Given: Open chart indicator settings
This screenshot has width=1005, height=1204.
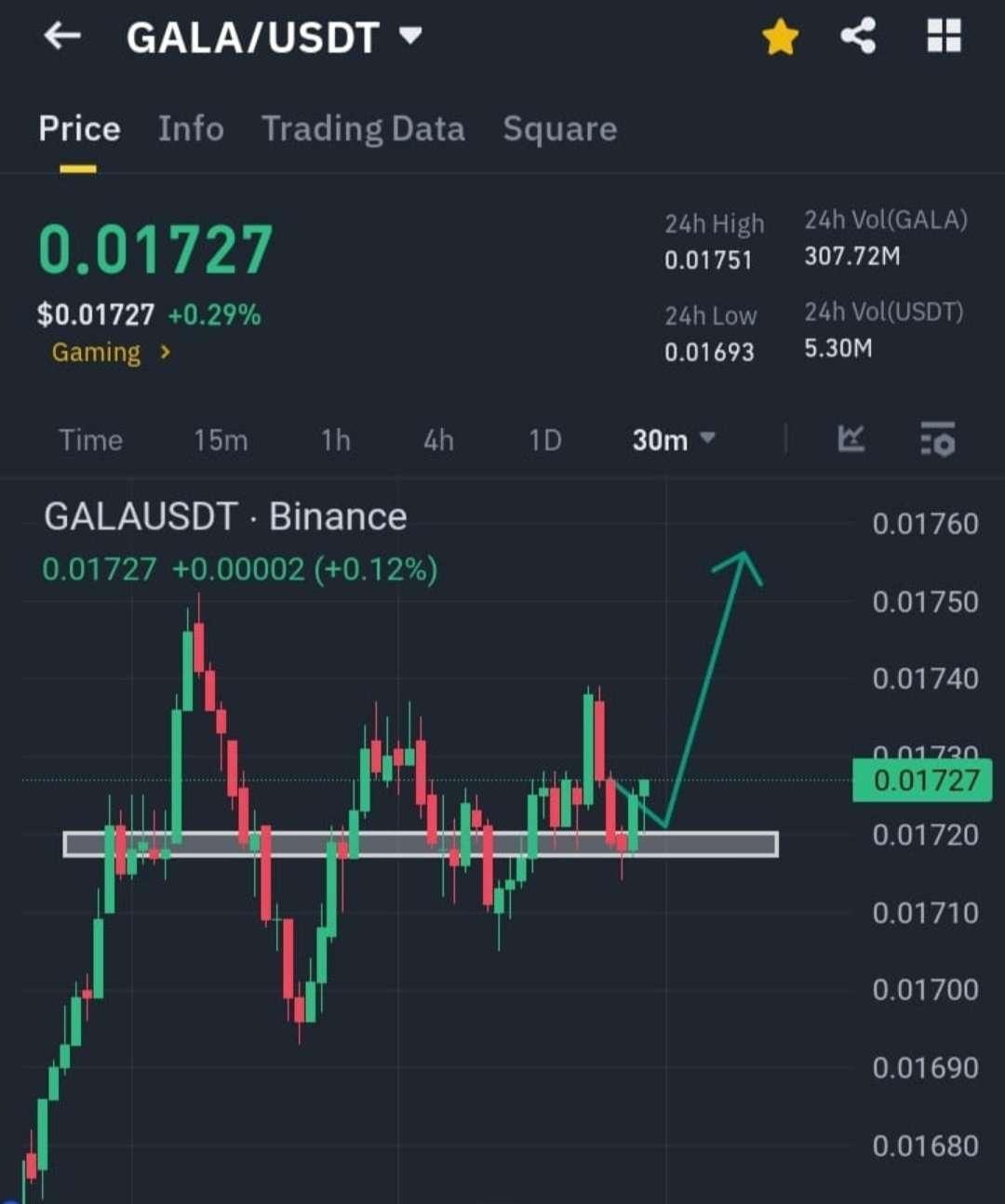Looking at the screenshot, I should pos(937,438).
